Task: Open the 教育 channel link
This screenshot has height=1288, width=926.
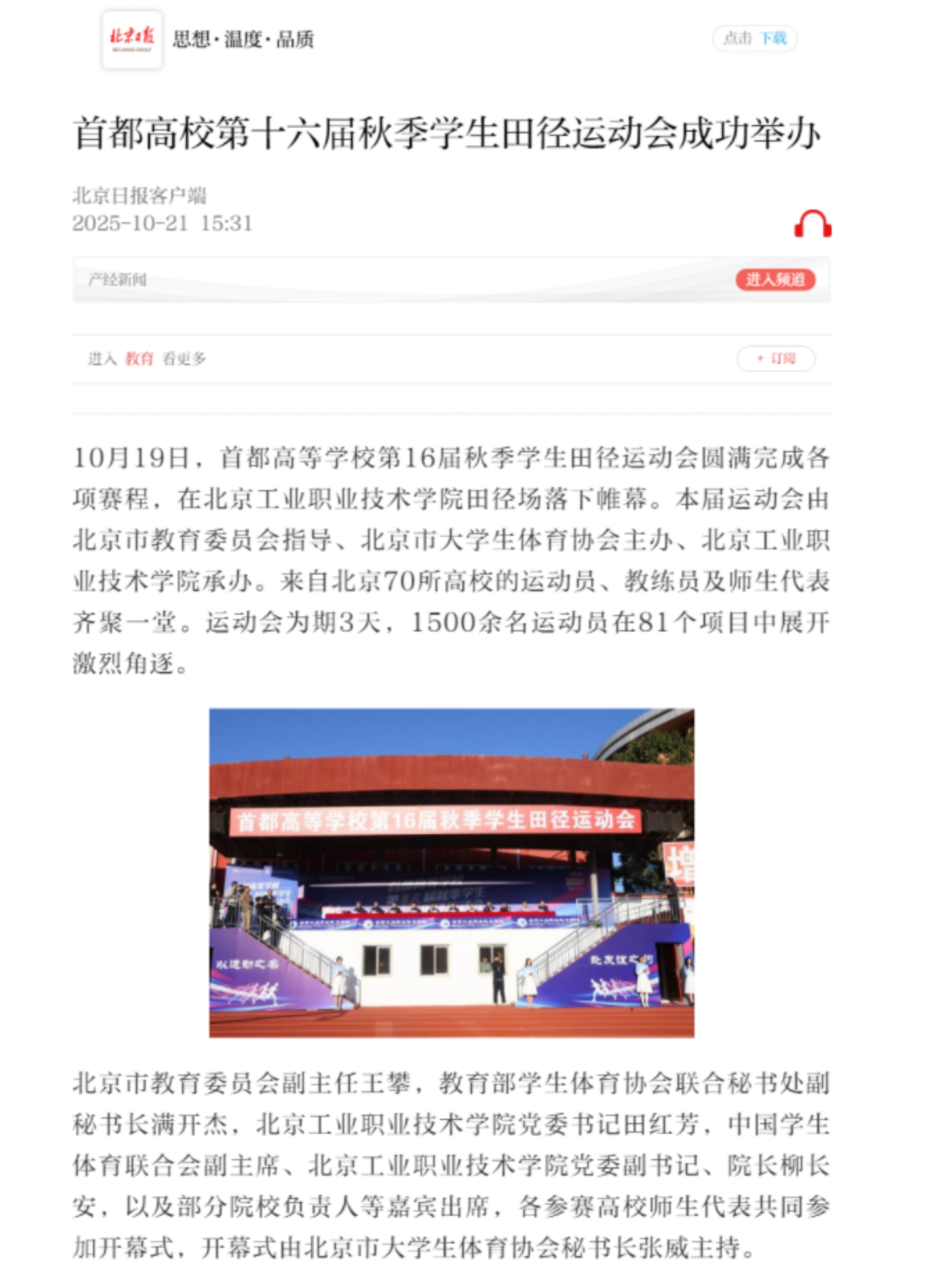Action: [139, 359]
